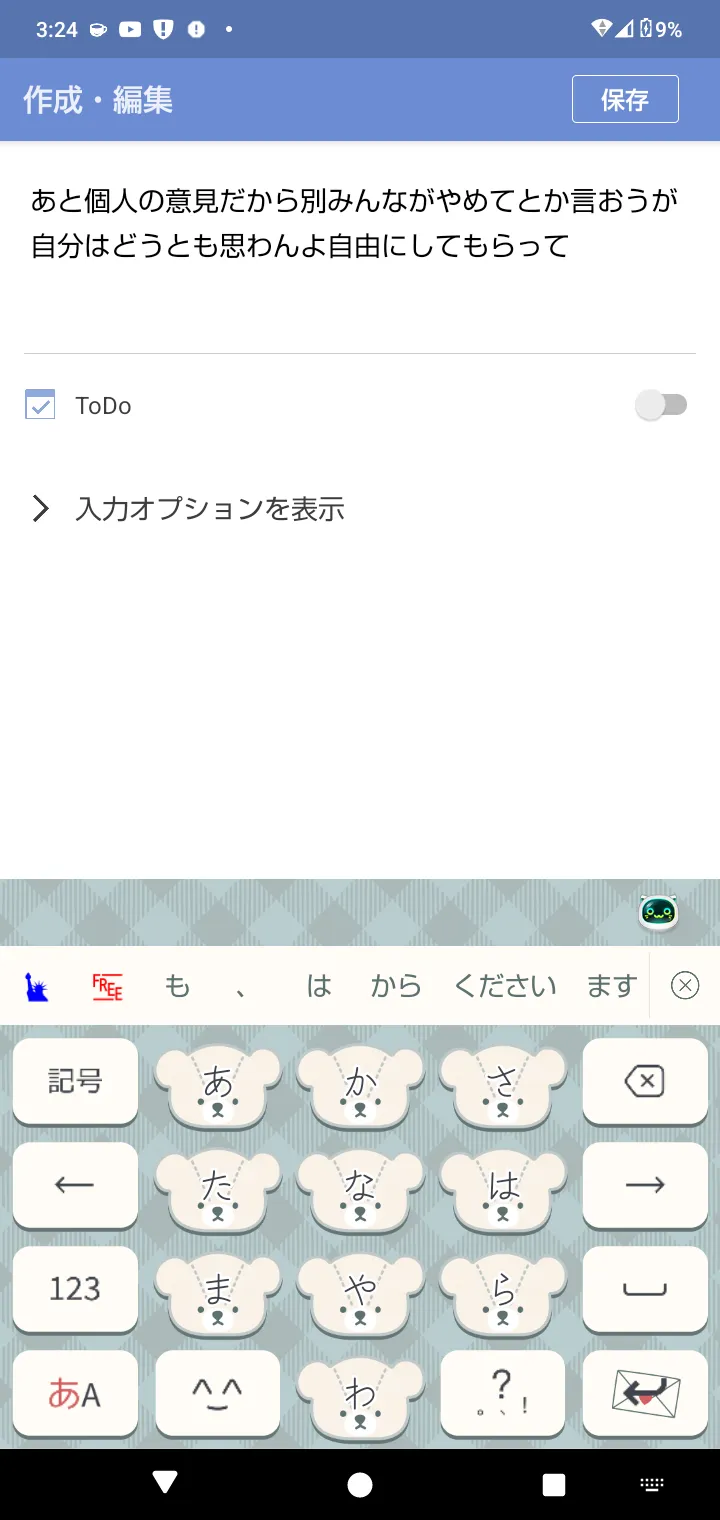The height and width of the screenshot is (1520, 720).
Task: Insert a space with the space key
Action: [645, 1289]
